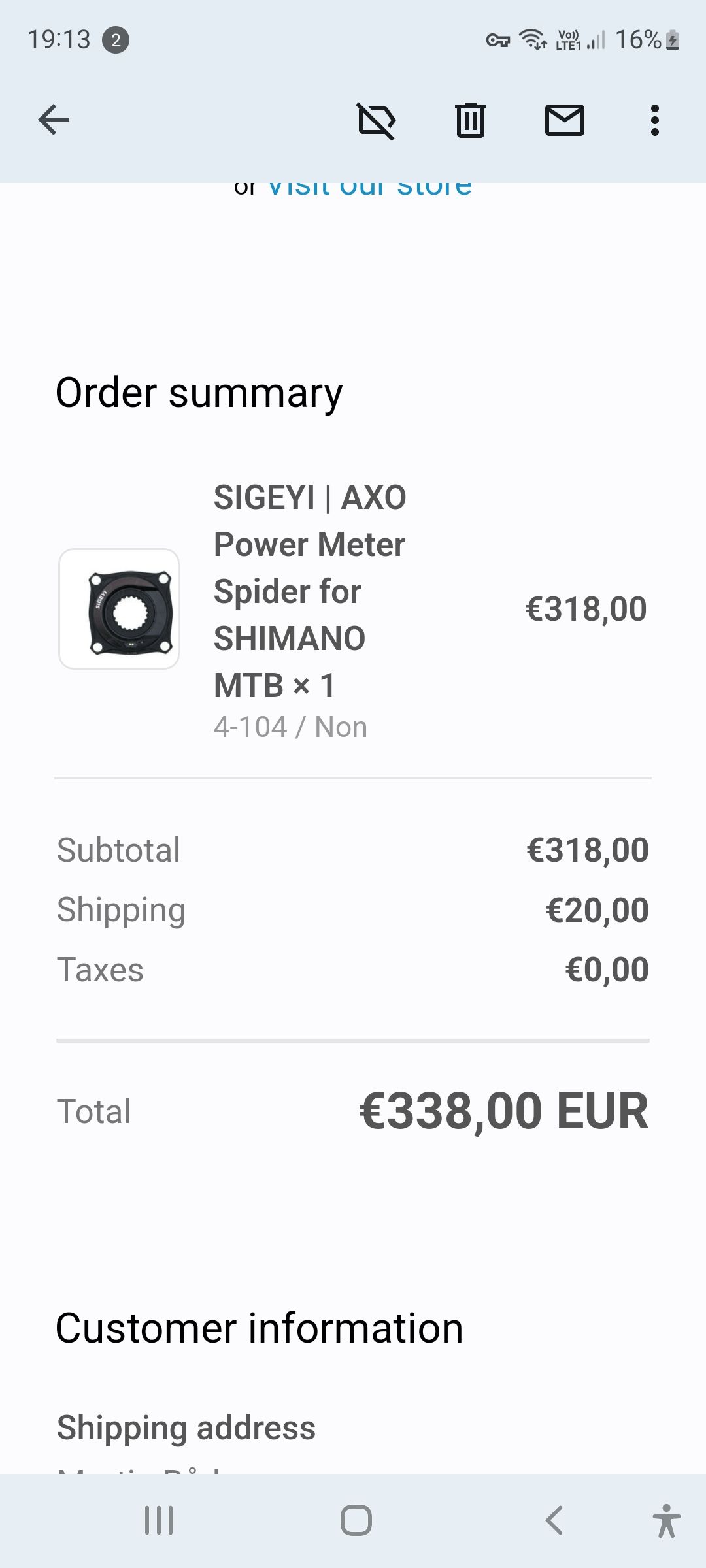This screenshot has height=1568, width=706.
Task: Open the overflow menu
Action: (x=654, y=120)
